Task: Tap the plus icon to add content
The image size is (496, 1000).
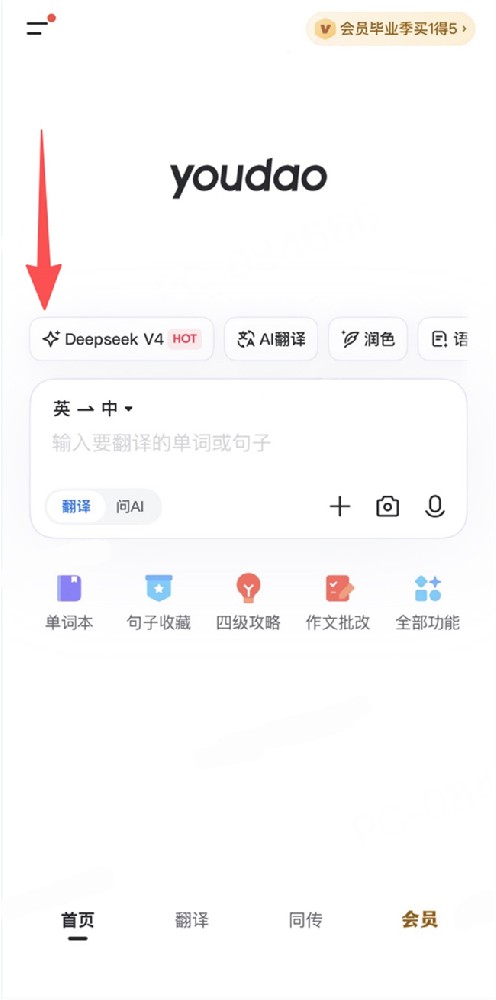Action: pyautogui.click(x=340, y=507)
